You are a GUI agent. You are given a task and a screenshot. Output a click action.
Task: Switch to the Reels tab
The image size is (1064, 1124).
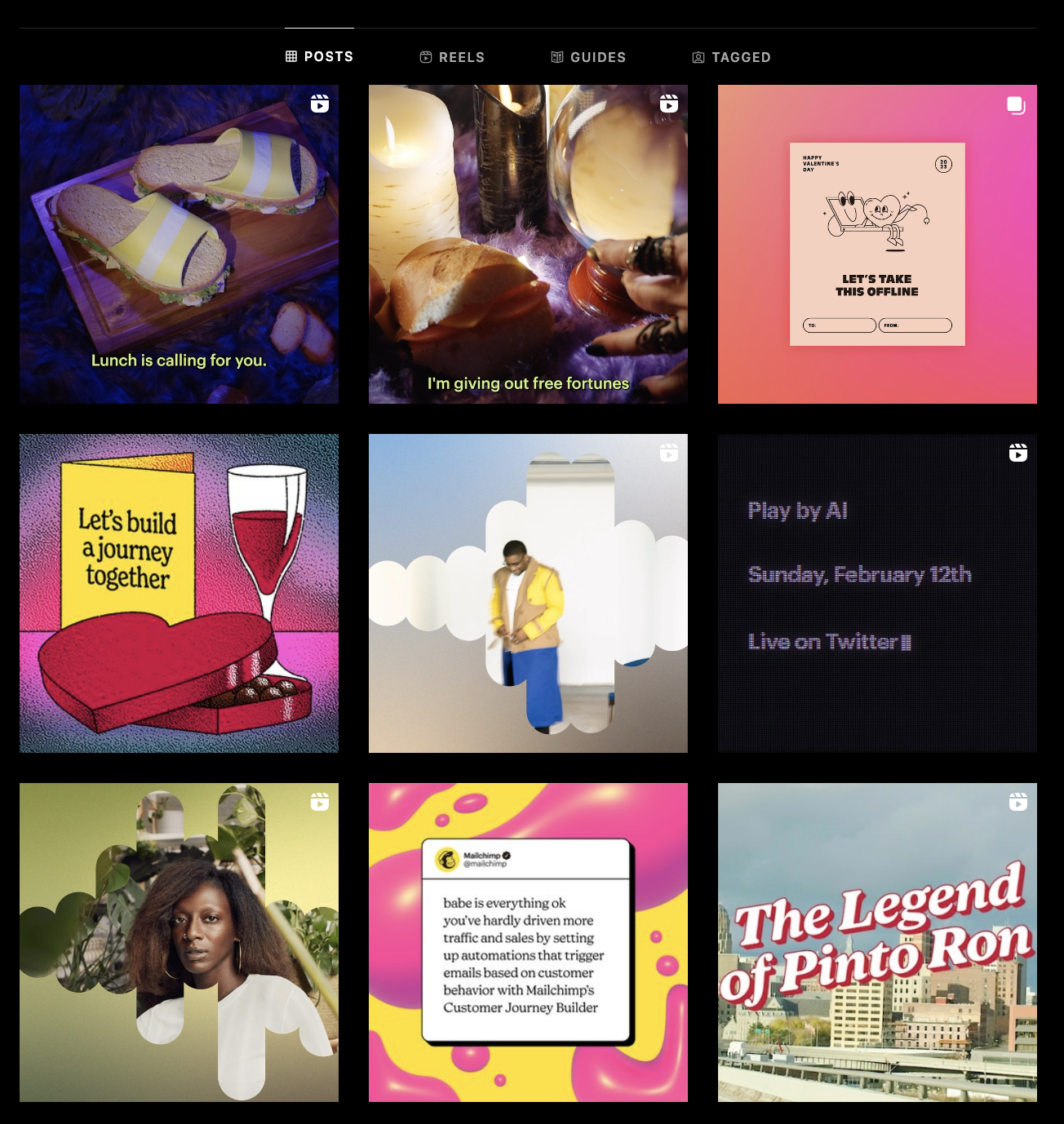pyautogui.click(x=452, y=57)
